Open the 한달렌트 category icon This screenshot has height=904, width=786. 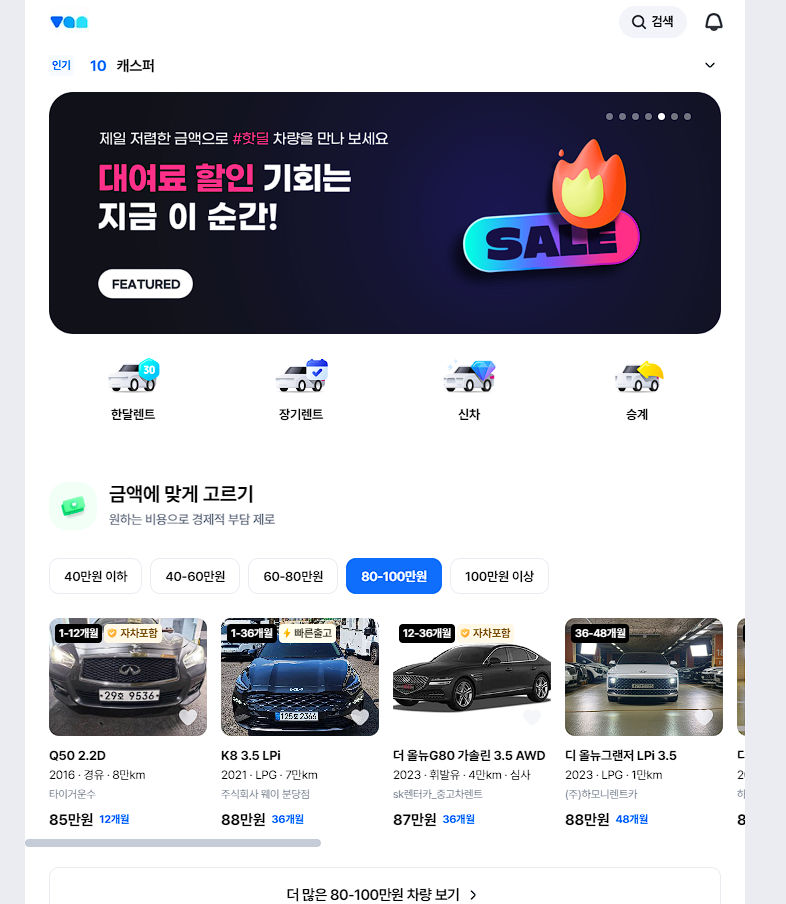click(x=134, y=375)
